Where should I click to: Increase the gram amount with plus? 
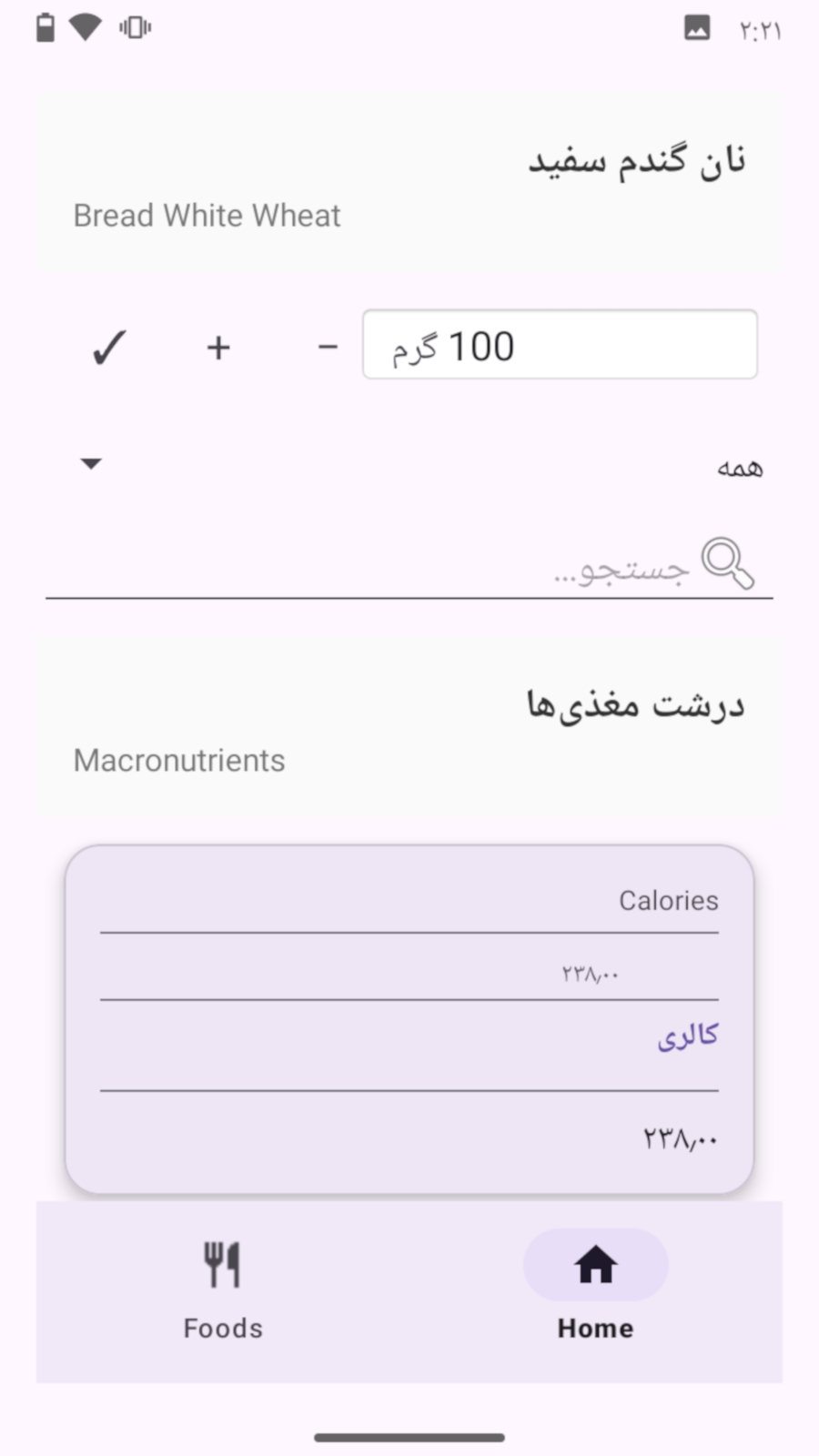[217, 346]
